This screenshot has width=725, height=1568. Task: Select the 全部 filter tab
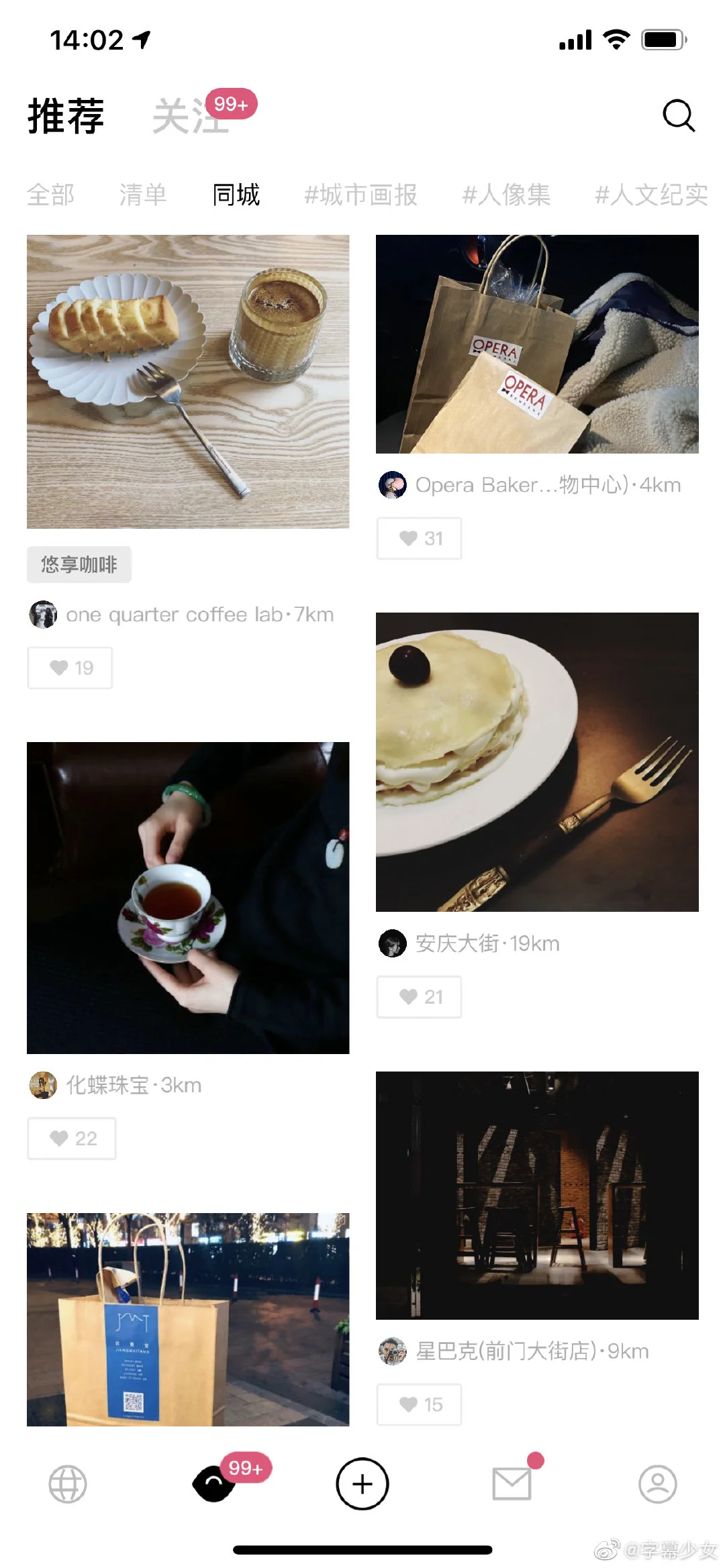(x=50, y=195)
